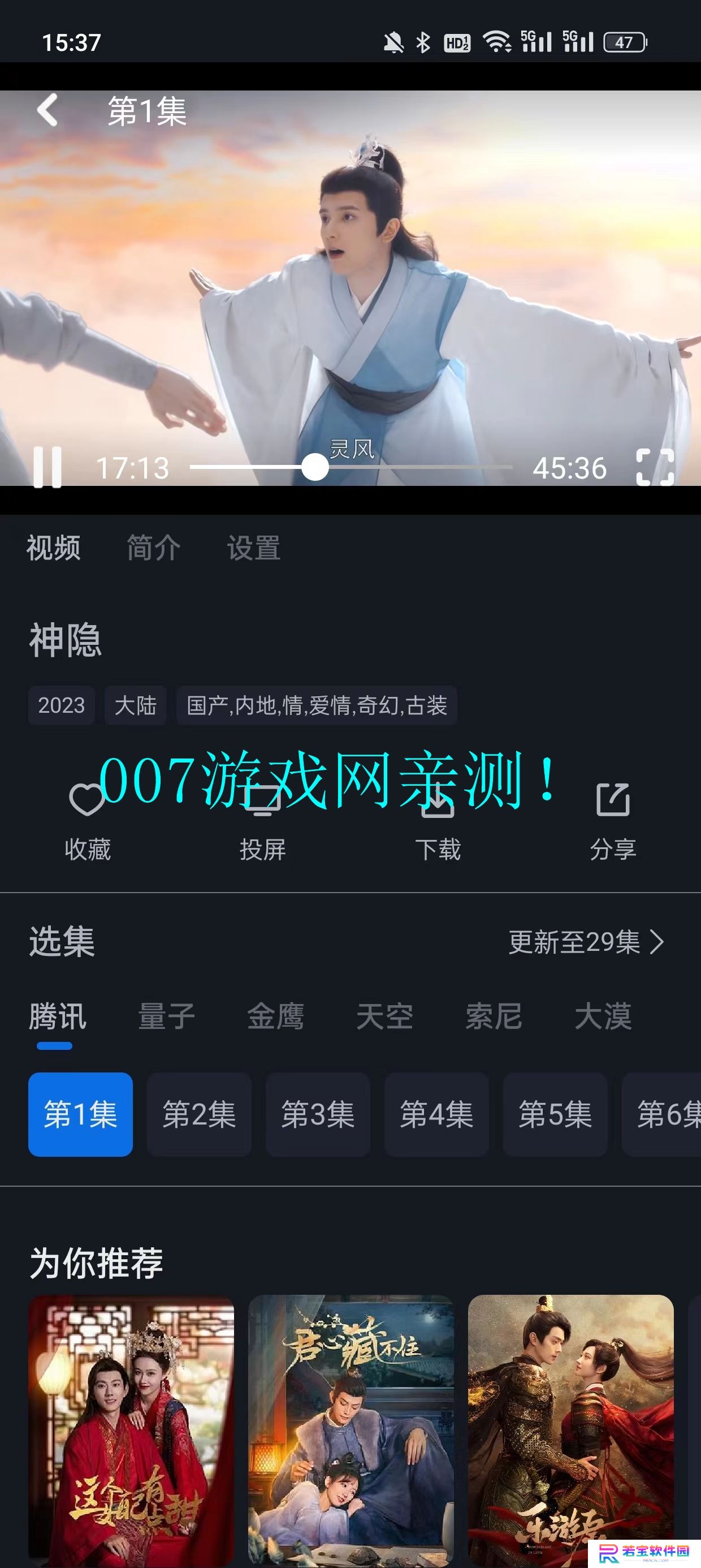Select the 索尼 source tab
This screenshot has height=1568, width=701.
click(494, 1016)
